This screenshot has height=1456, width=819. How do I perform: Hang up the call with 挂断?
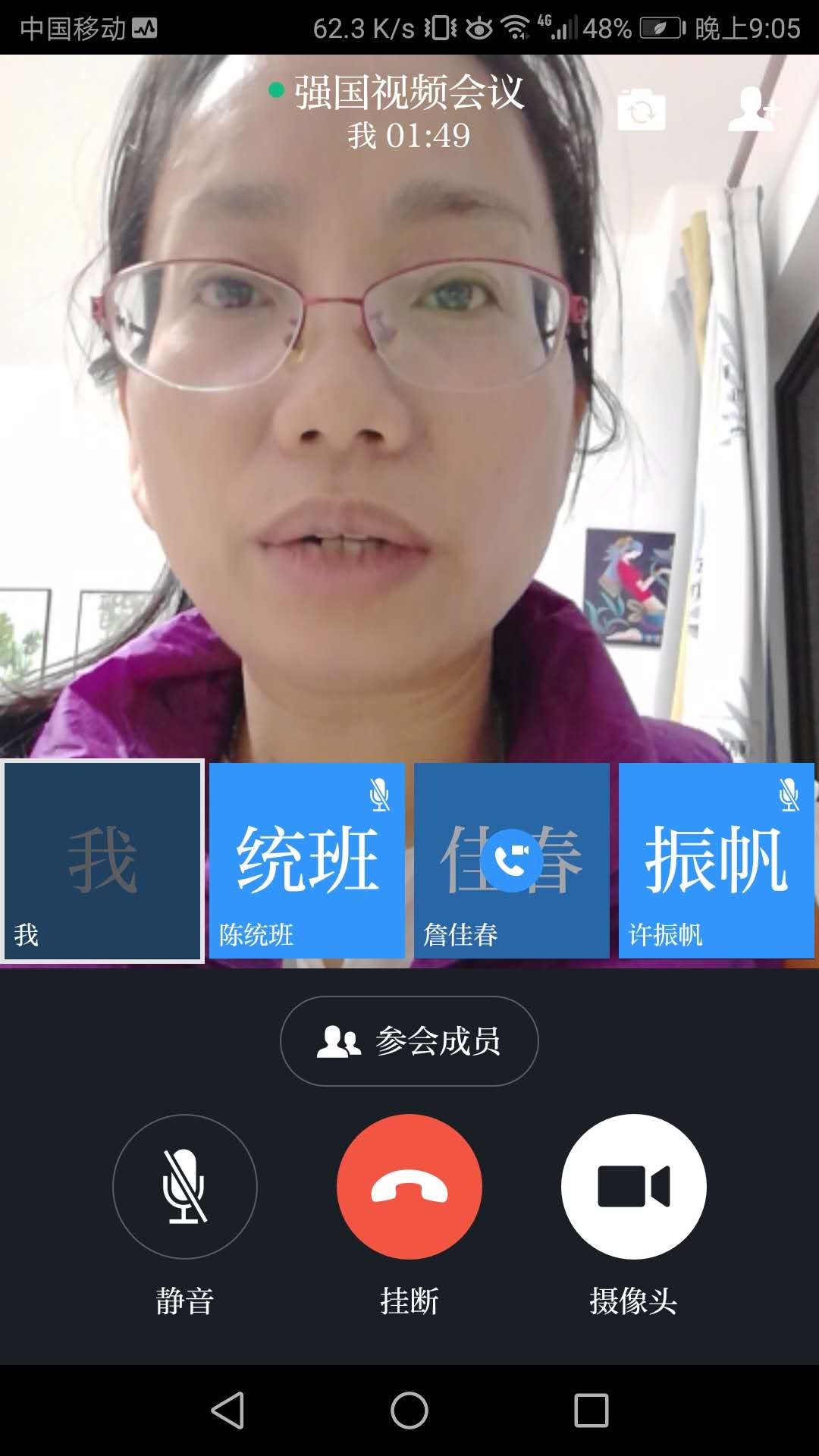click(409, 1187)
